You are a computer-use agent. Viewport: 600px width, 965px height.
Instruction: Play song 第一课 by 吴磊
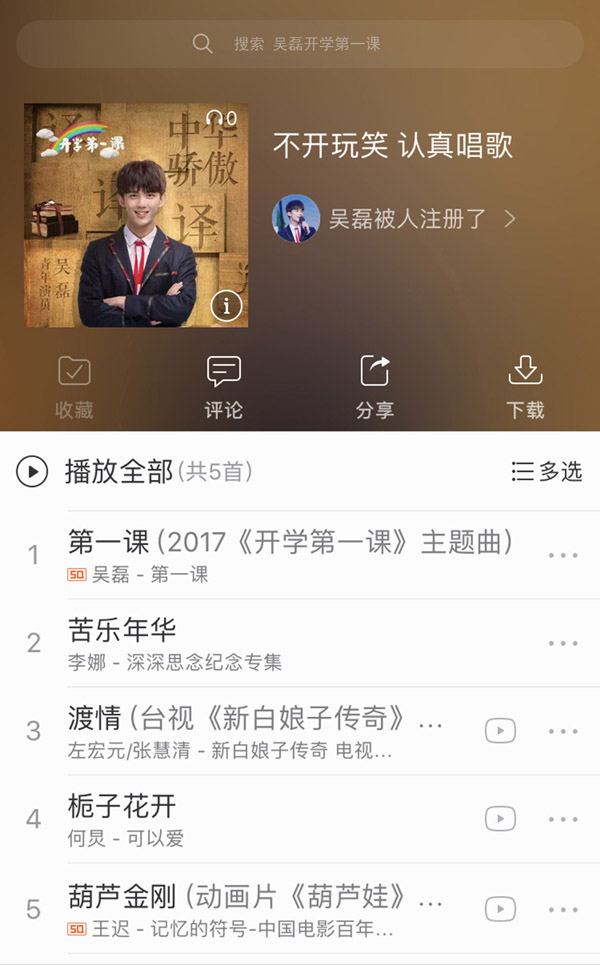click(290, 555)
